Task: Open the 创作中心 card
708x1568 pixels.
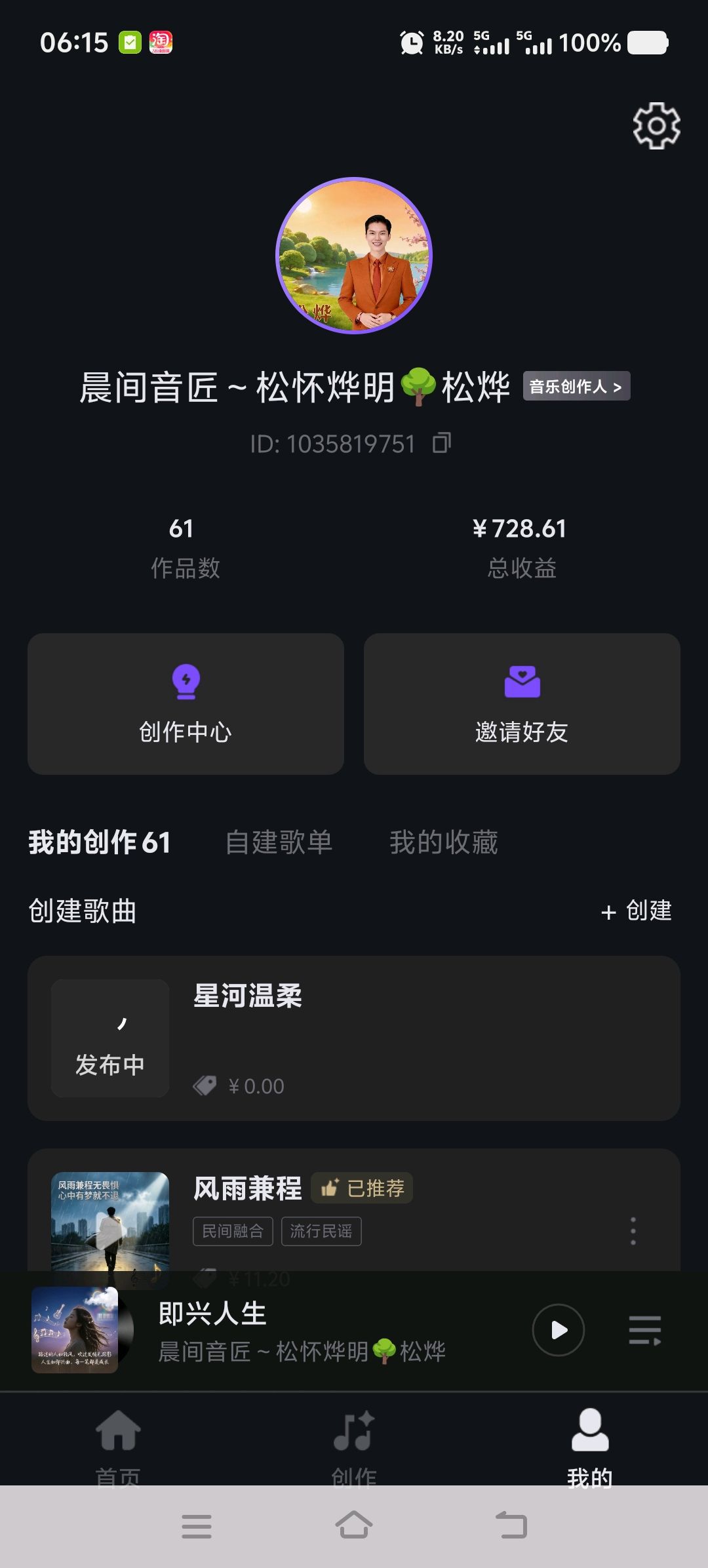Action: [x=186, y=704]
